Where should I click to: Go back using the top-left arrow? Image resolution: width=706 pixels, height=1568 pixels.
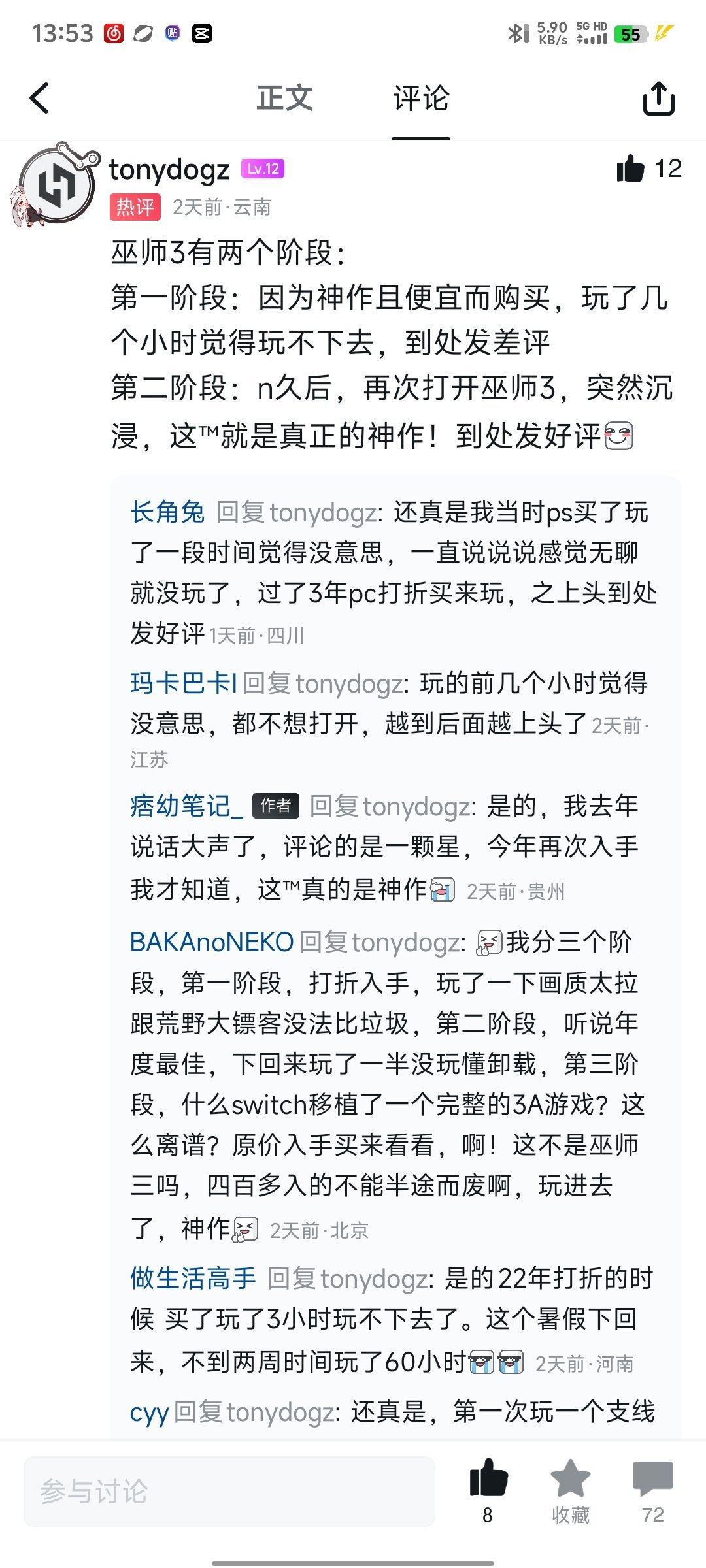click(39, 99)
